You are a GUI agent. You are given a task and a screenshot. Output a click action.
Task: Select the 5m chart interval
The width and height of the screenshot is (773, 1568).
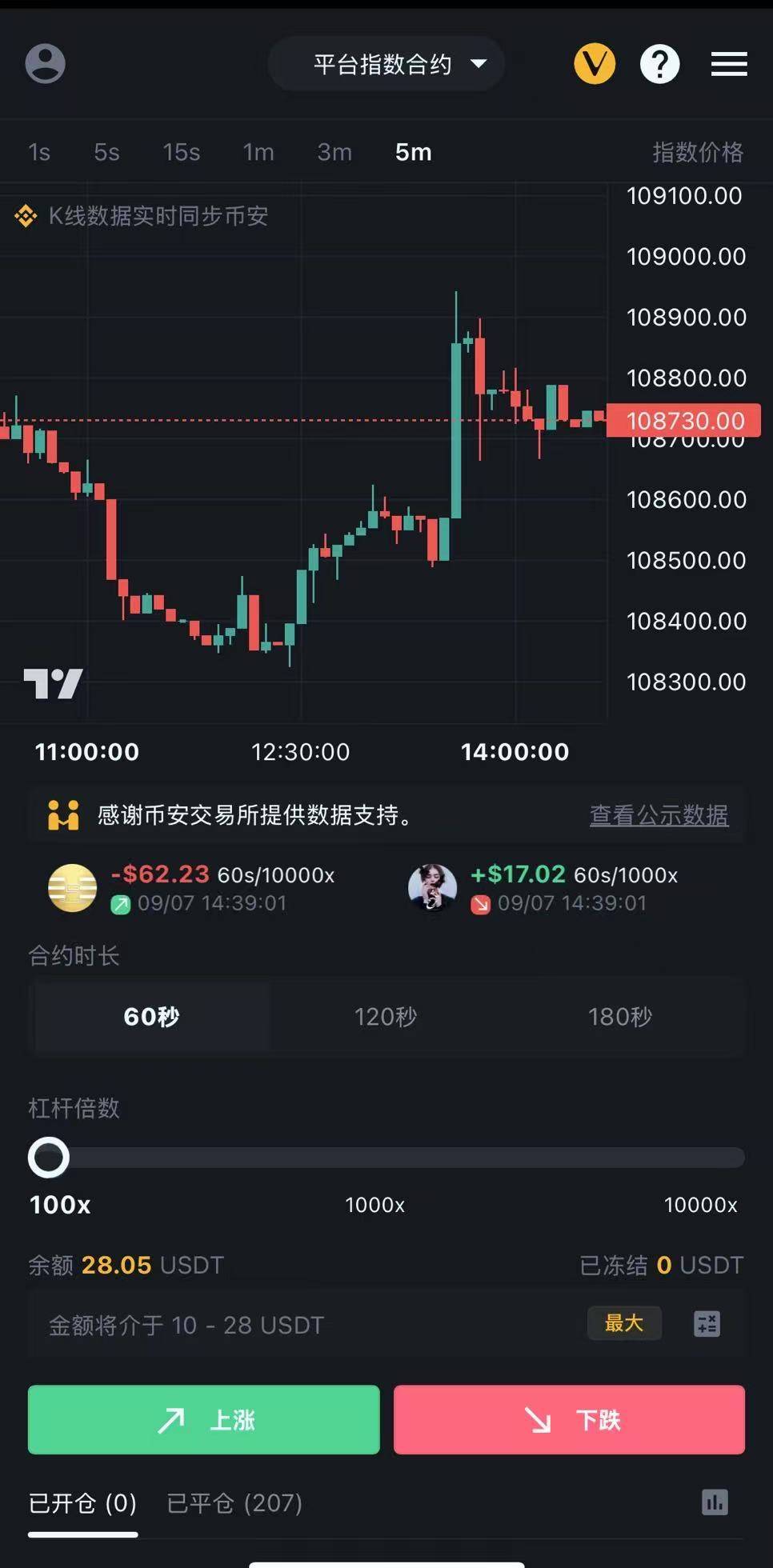click(x=413, y=152)
